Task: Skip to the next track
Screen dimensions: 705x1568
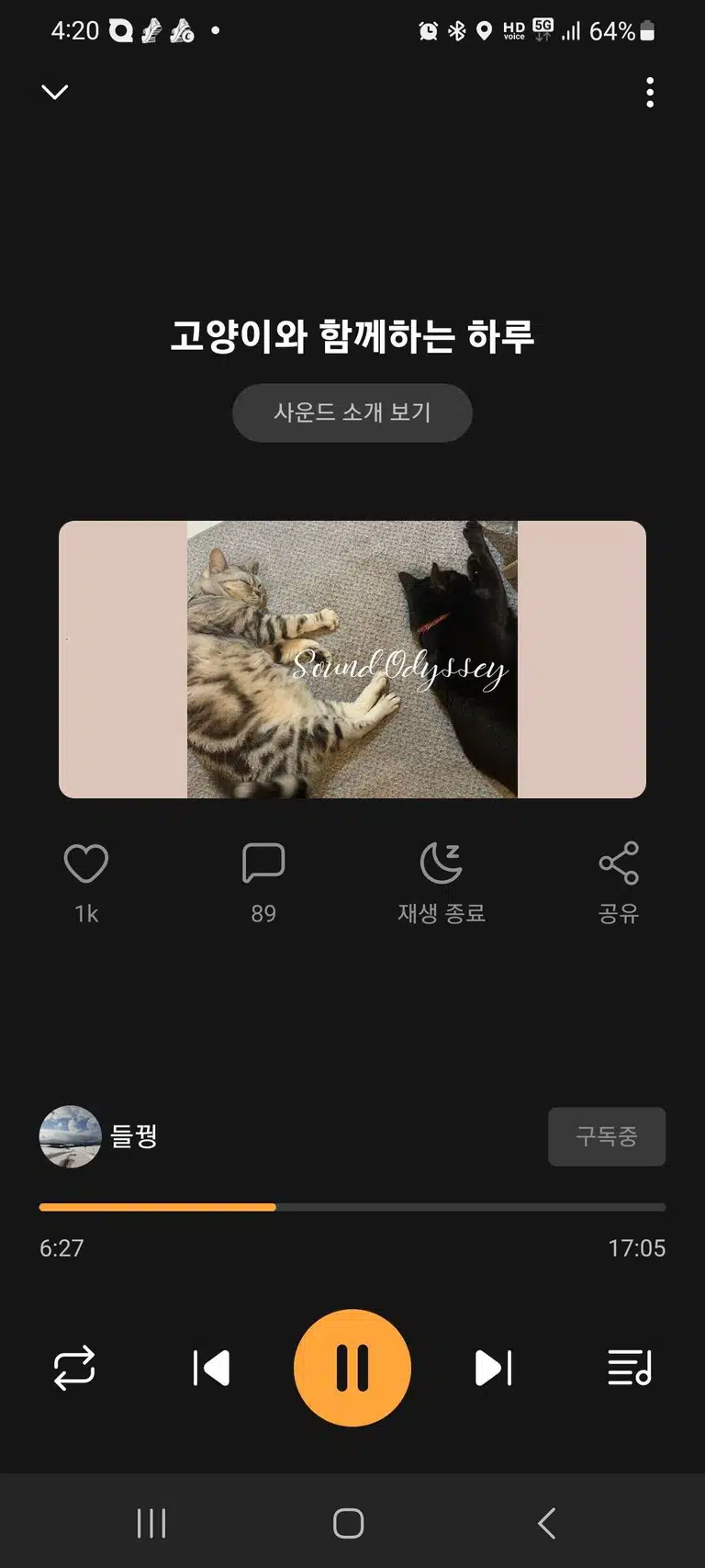Action: (494, 1368)
